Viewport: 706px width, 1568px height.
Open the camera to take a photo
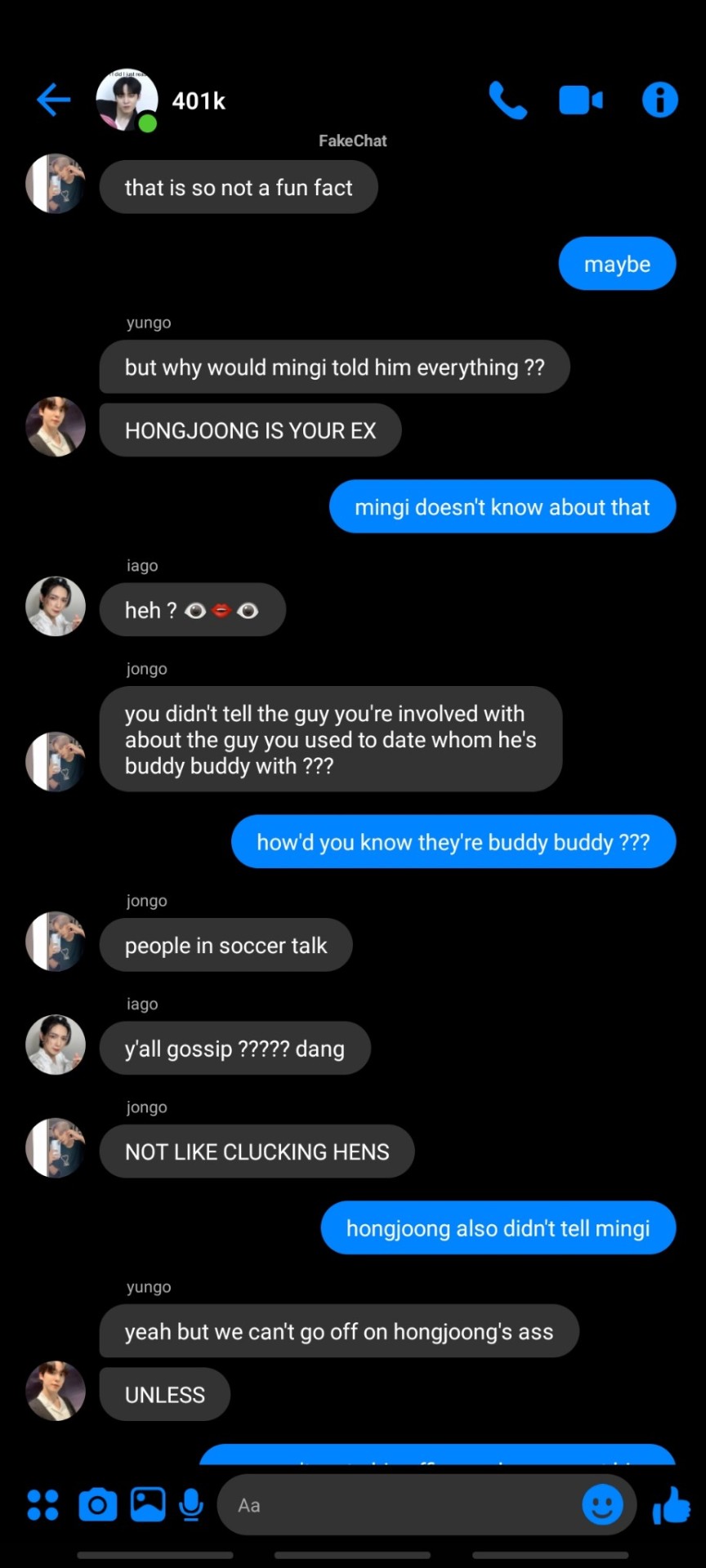[x=97, y=1504]
